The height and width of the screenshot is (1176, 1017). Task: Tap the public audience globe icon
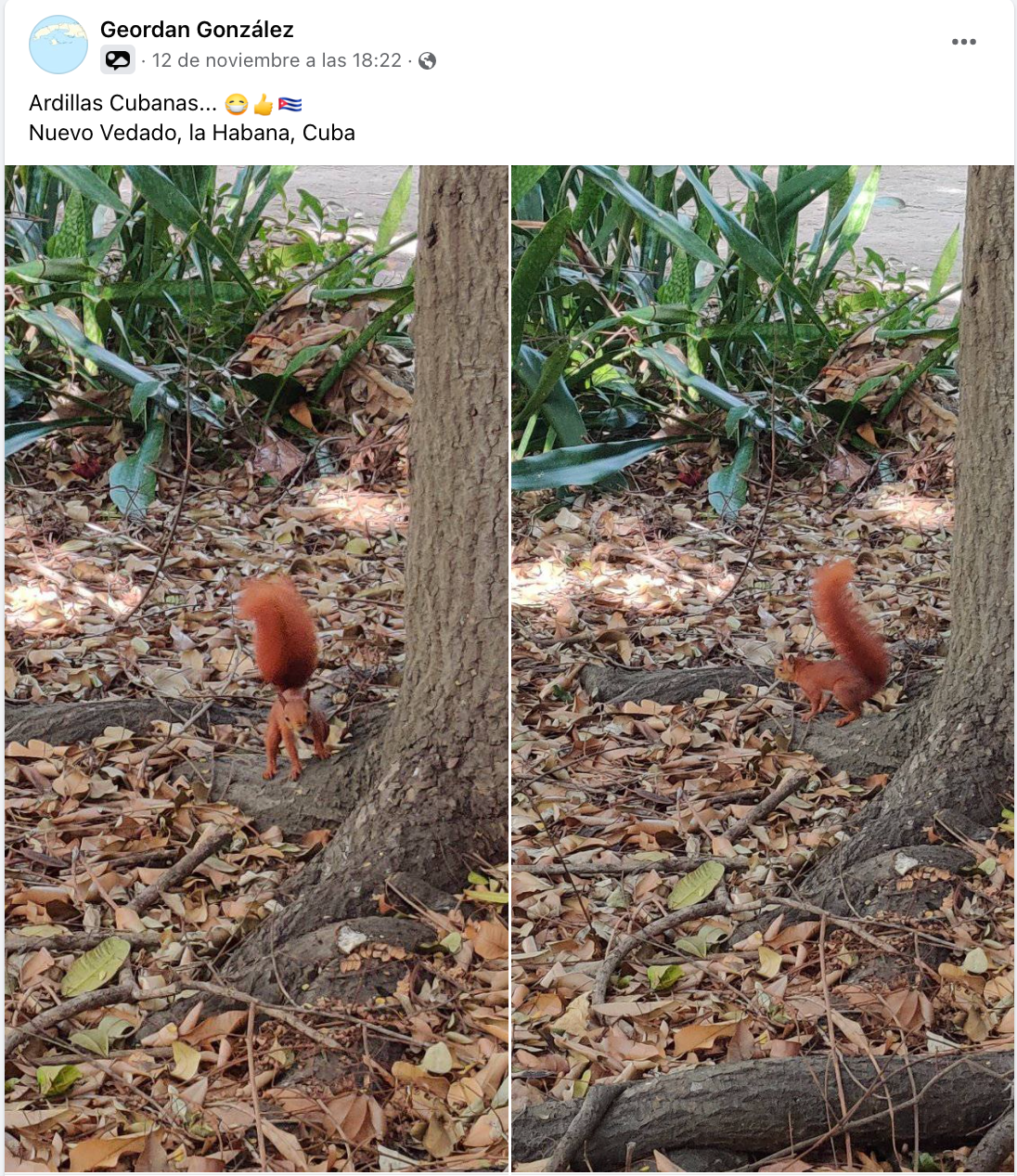(x=428, y=61)
